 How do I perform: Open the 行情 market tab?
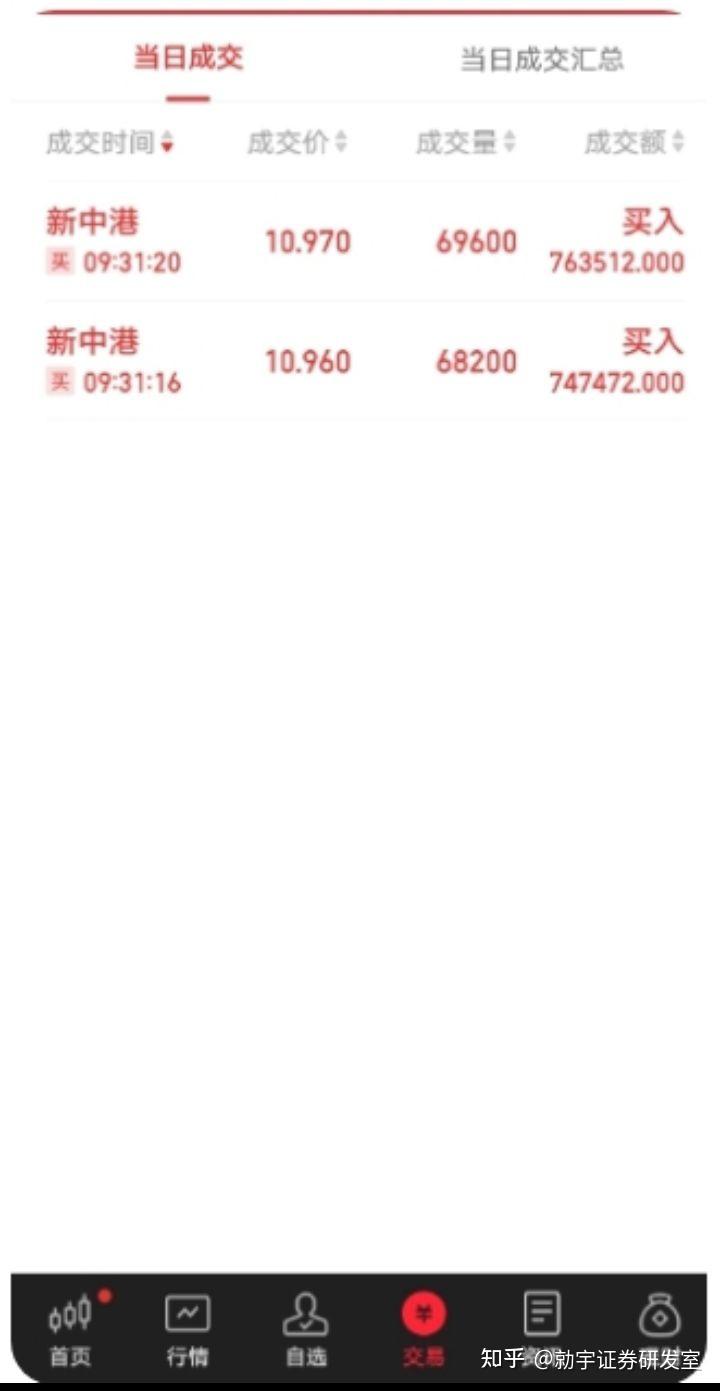(x=188, y=1329)
